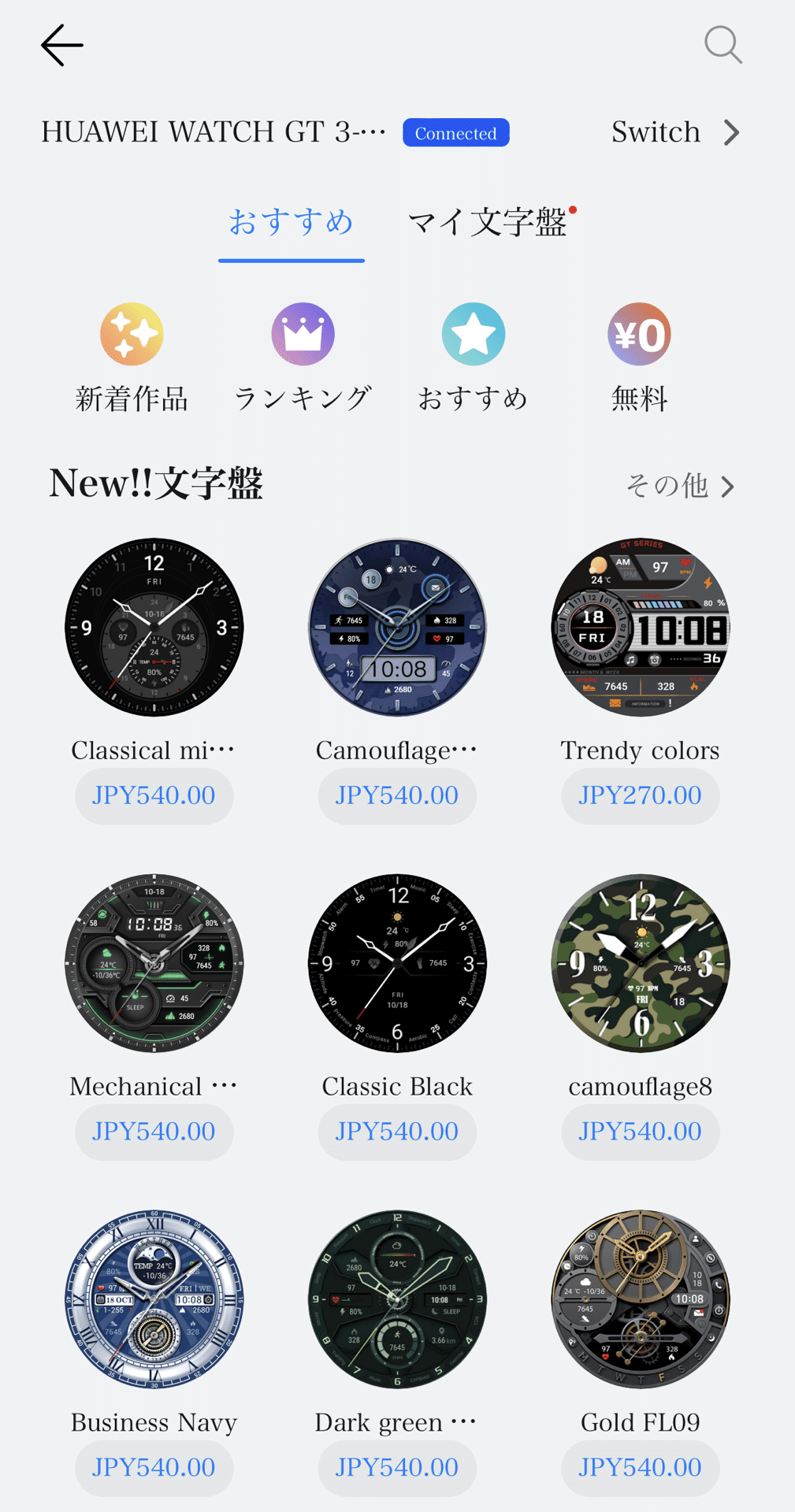View more via その他 link
795x1512 pixels.
(679, 486)
